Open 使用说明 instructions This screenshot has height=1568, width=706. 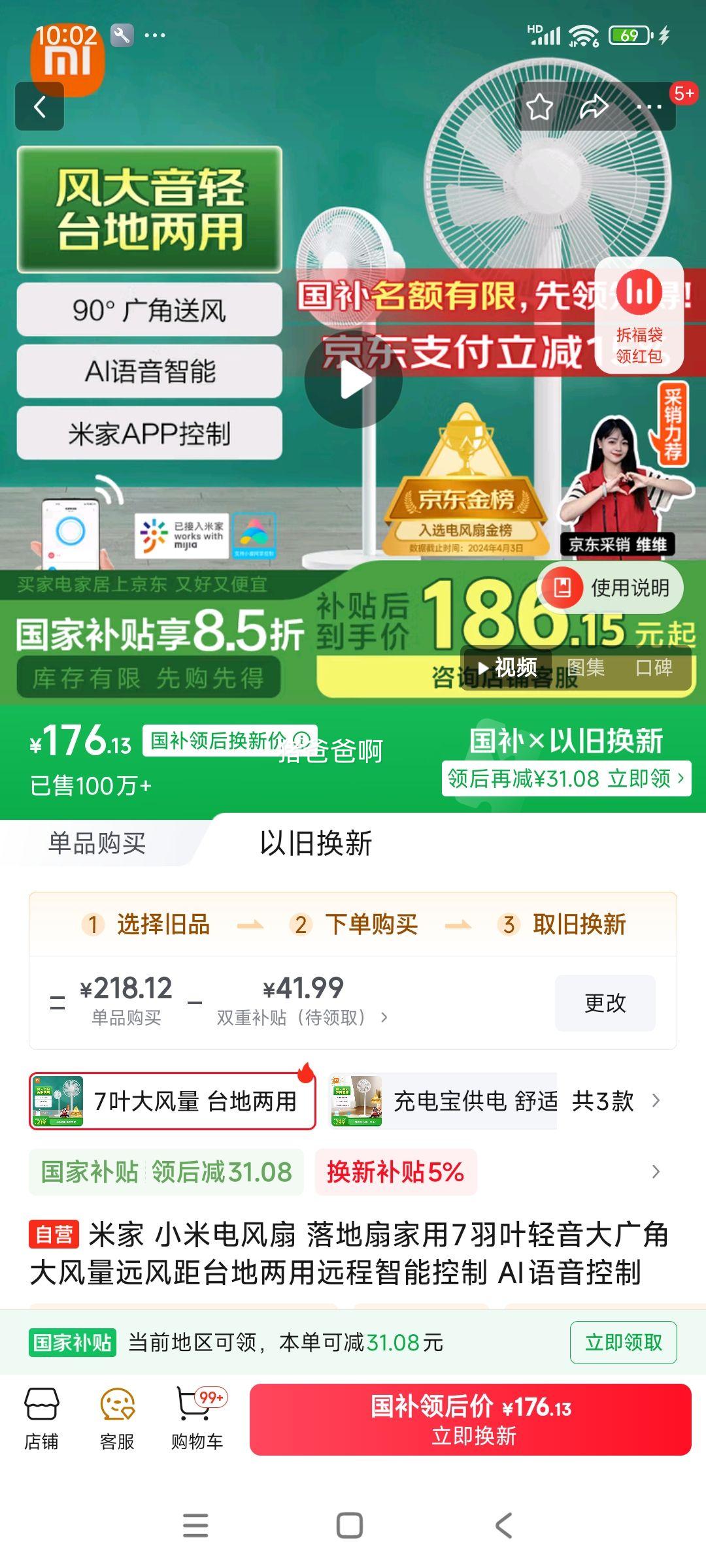point(611,587)
